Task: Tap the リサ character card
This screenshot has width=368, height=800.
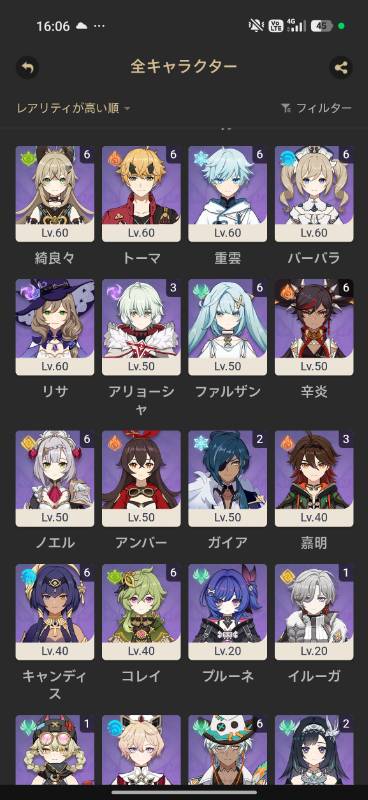Action: (55, 327)
